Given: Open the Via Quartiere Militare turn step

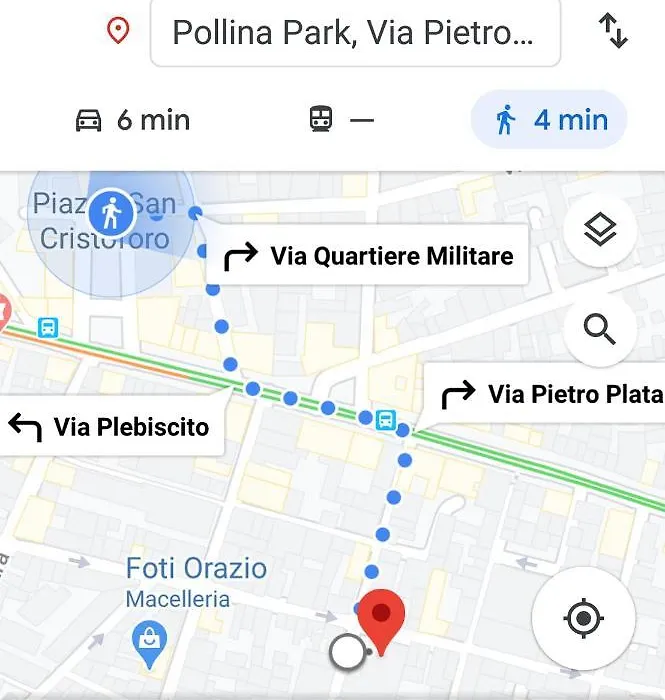Looking at the screenshot, I should coord(367,256).
